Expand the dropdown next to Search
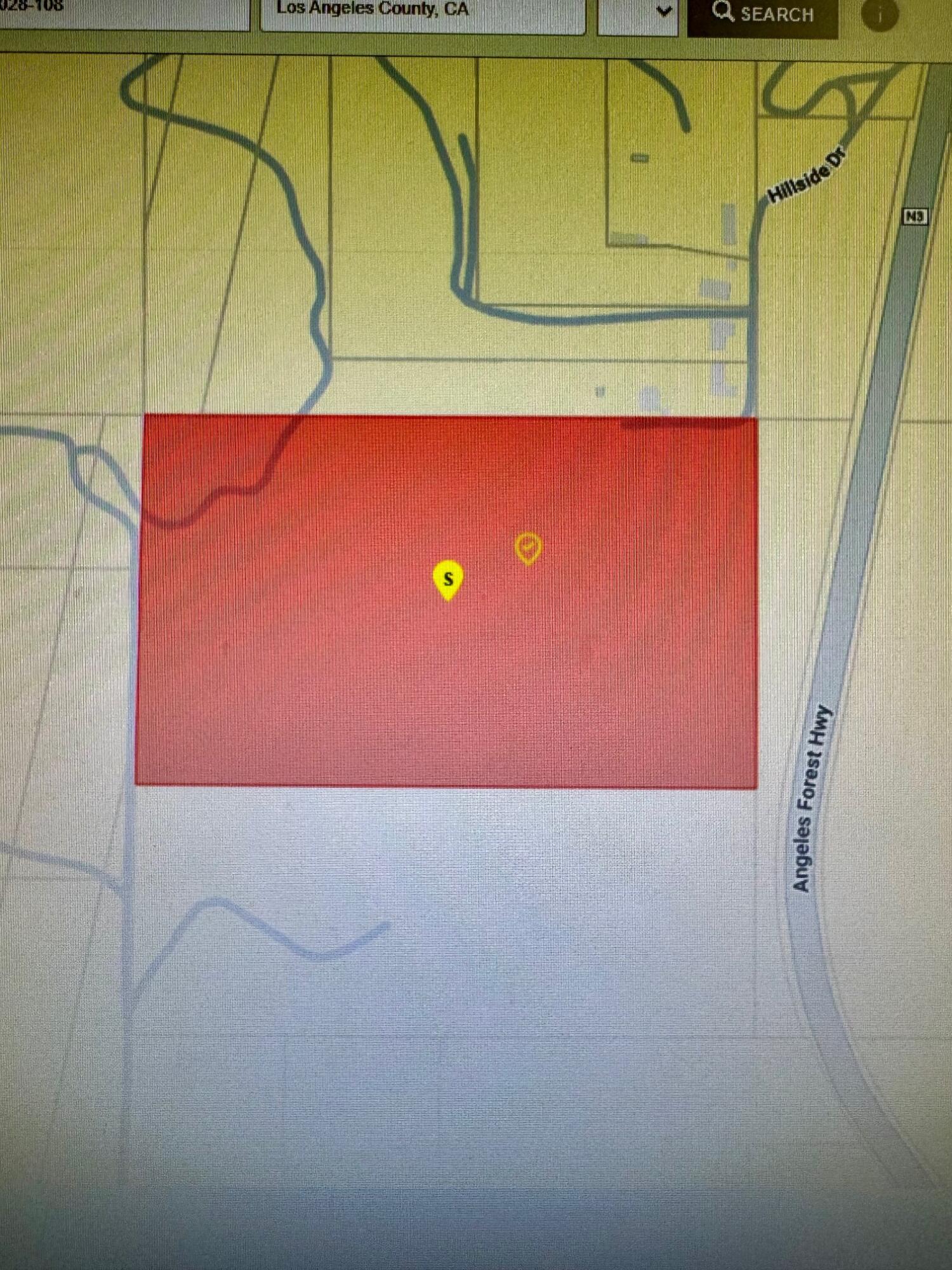952x1270 pixels. pyautogui.click(x=638, y=13)
